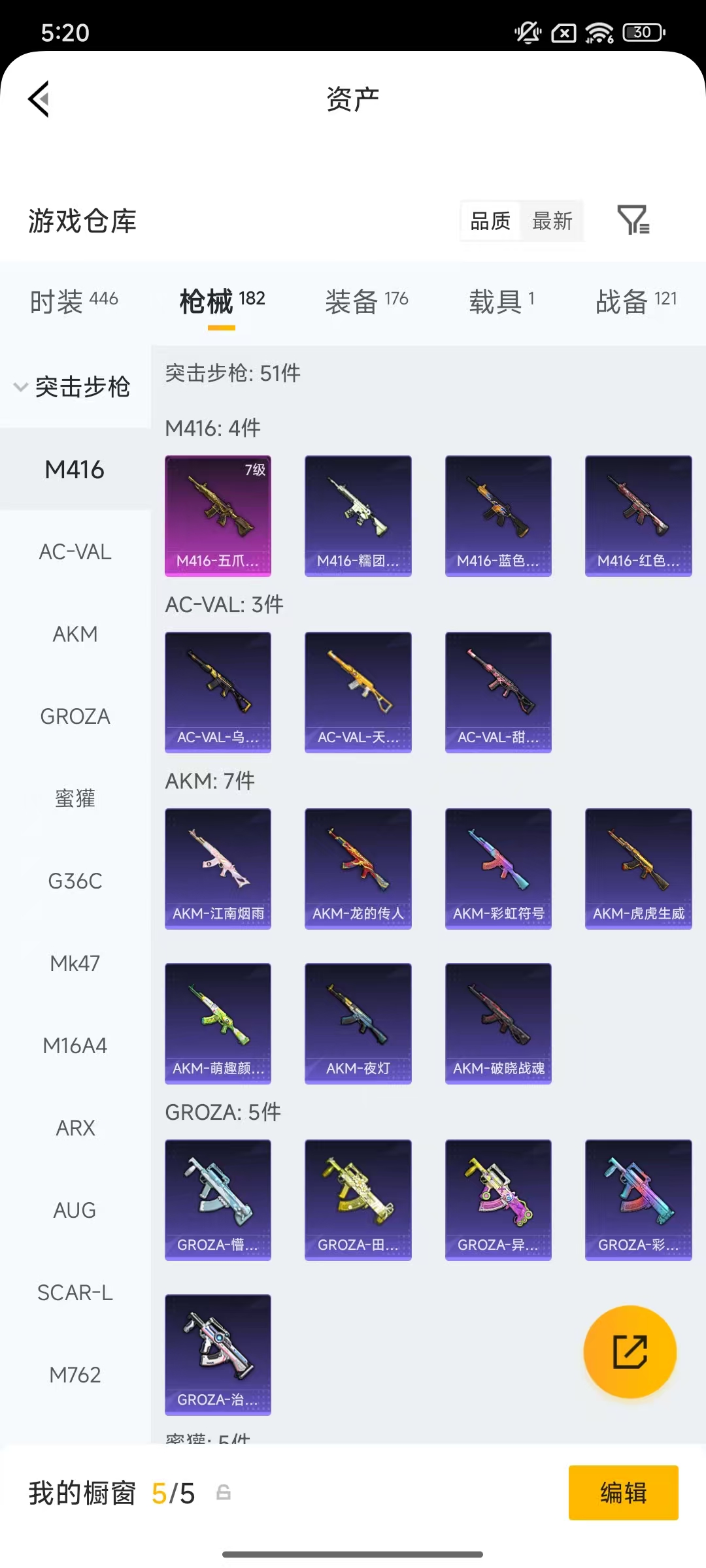
Task: Select GROZA in the side list
Action: [75, 716]
